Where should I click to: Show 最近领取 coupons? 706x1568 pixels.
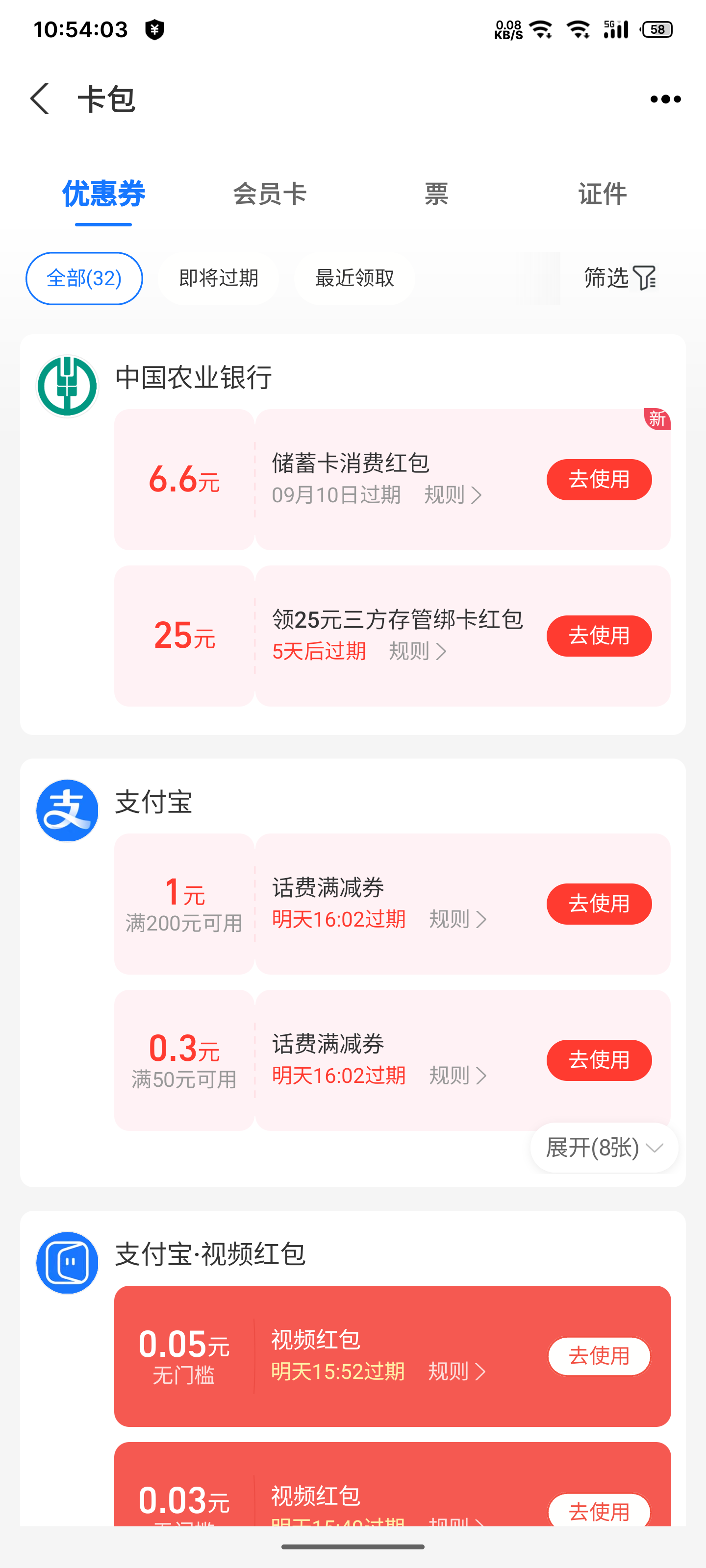pos(354,278)
